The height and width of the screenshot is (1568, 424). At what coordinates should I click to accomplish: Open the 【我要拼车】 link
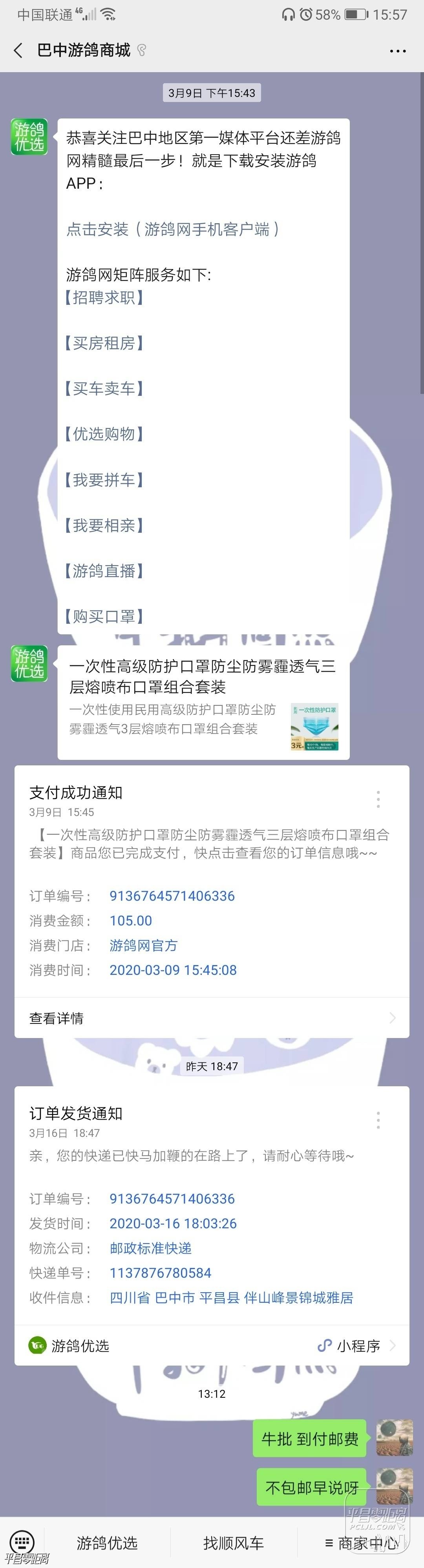pos(104,480)
